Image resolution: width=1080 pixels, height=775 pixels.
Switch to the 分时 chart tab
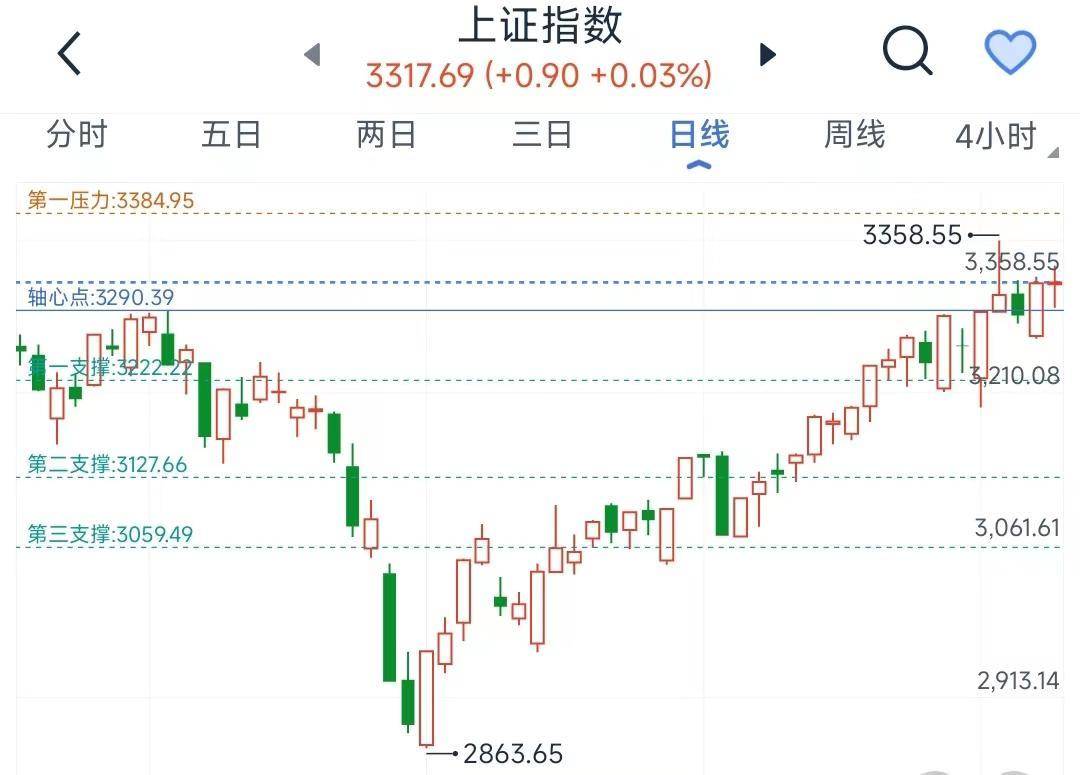pyautogui.click(x=77, y=135)
